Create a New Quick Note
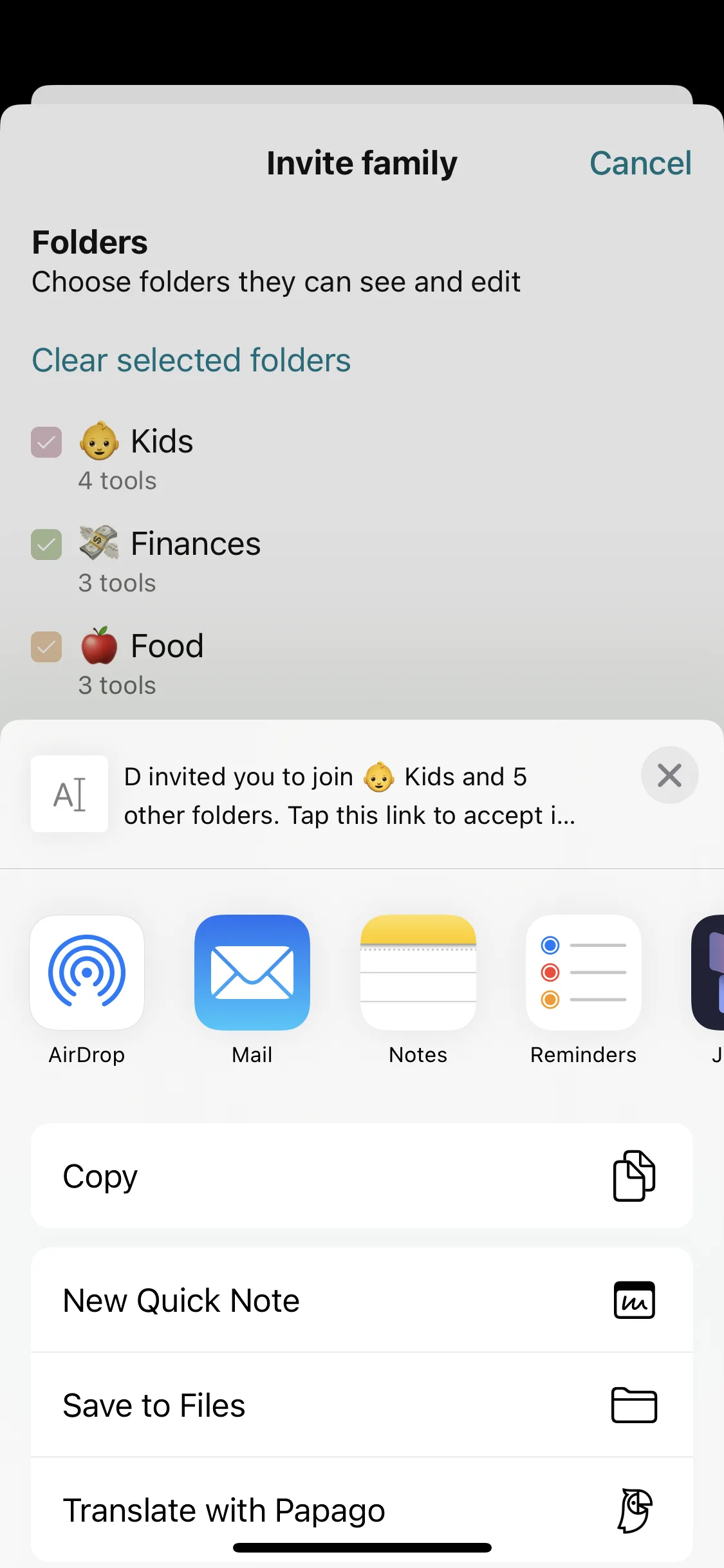The height and width of the screenshot is (1568, 724). pos(362,1300)
